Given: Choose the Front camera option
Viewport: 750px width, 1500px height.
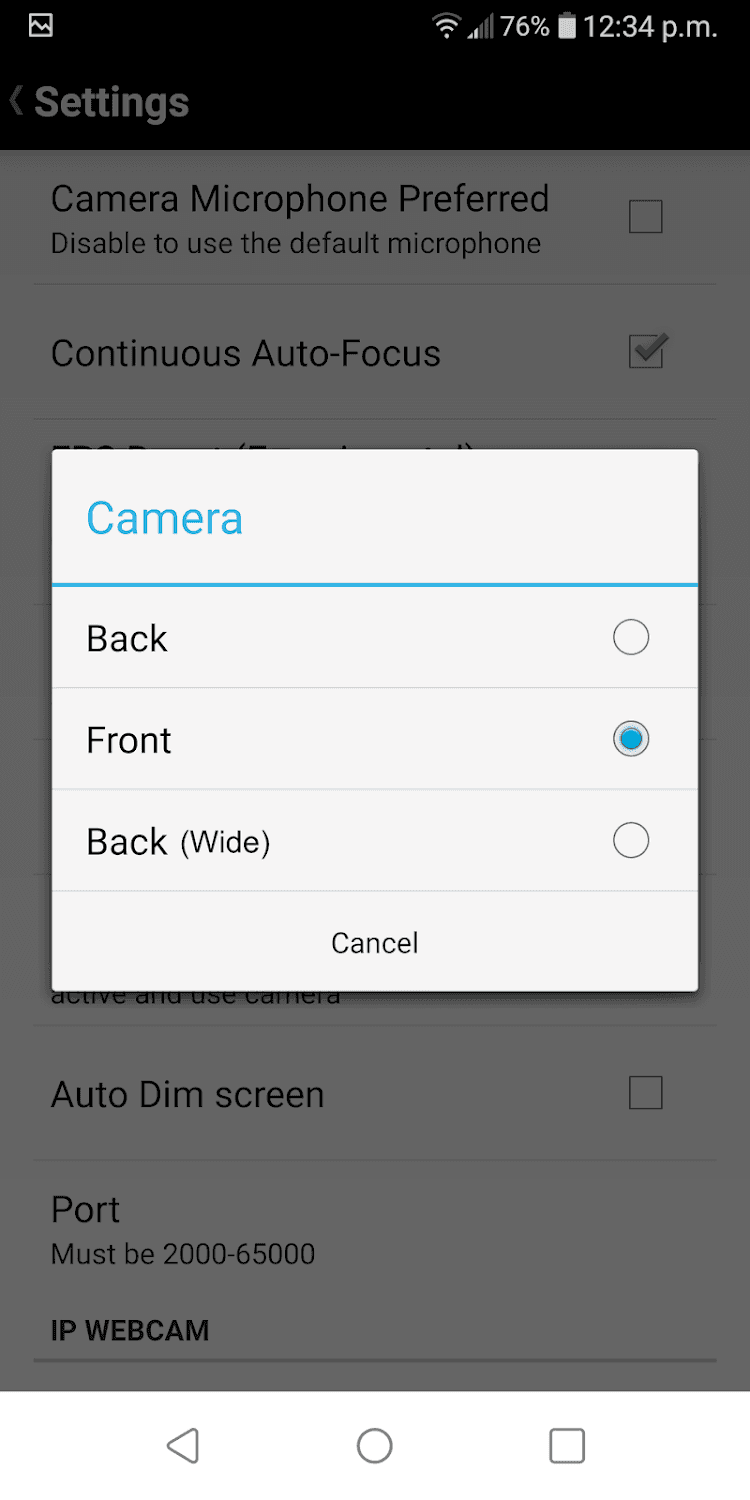Looking at the screenshot, I should 374,740.
